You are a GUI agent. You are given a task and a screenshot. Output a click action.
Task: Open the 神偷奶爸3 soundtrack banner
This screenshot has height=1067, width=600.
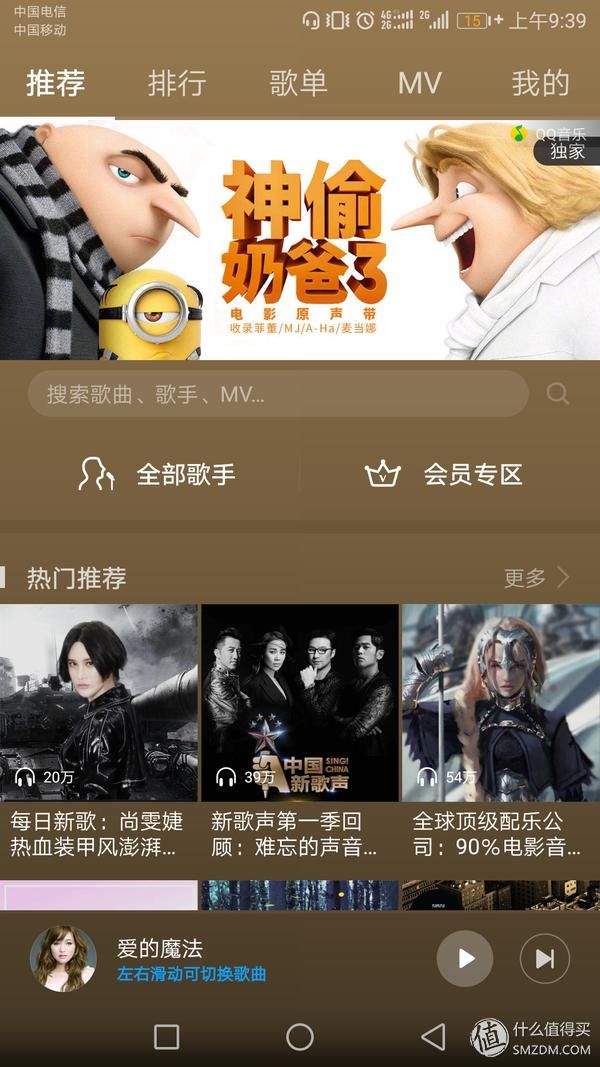300,240
